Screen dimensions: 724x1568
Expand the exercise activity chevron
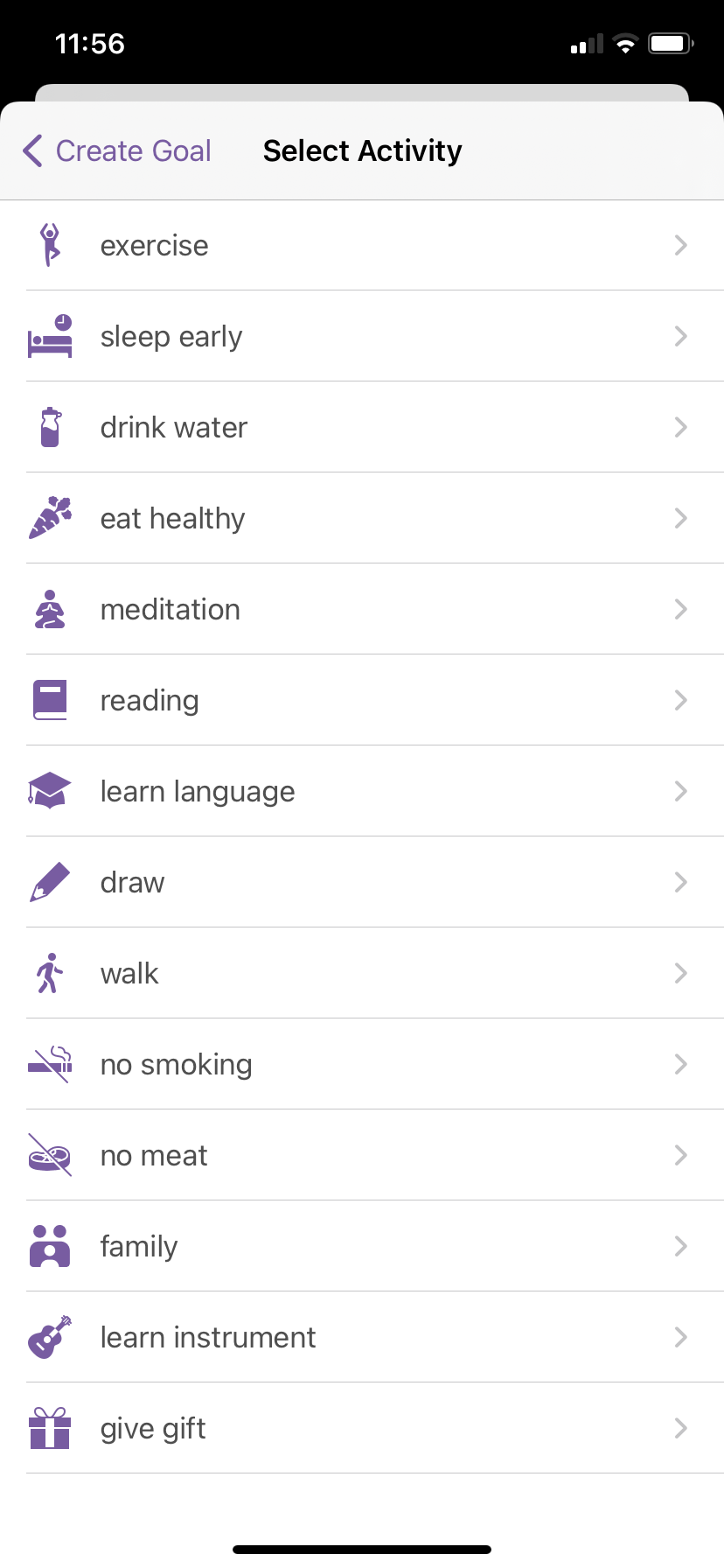[x=681, y=245]
